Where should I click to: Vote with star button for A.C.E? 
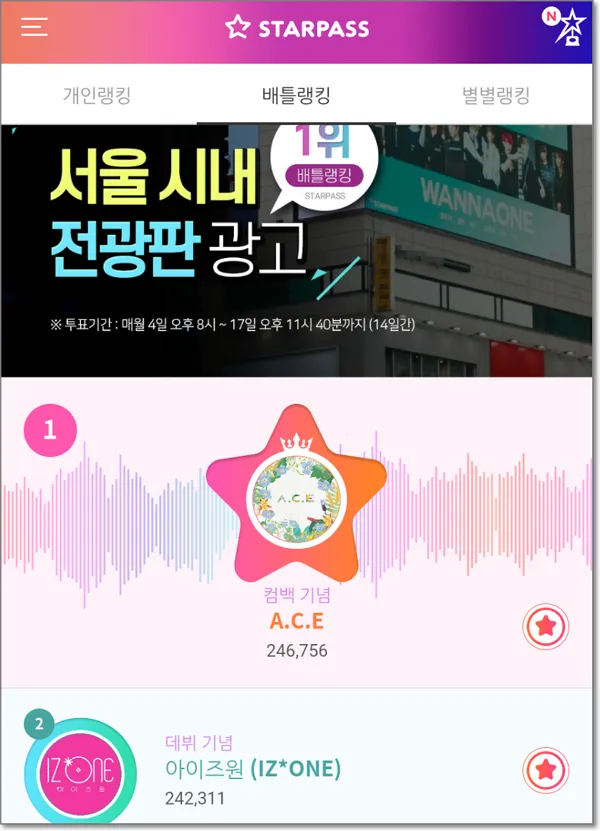point(546,627)
